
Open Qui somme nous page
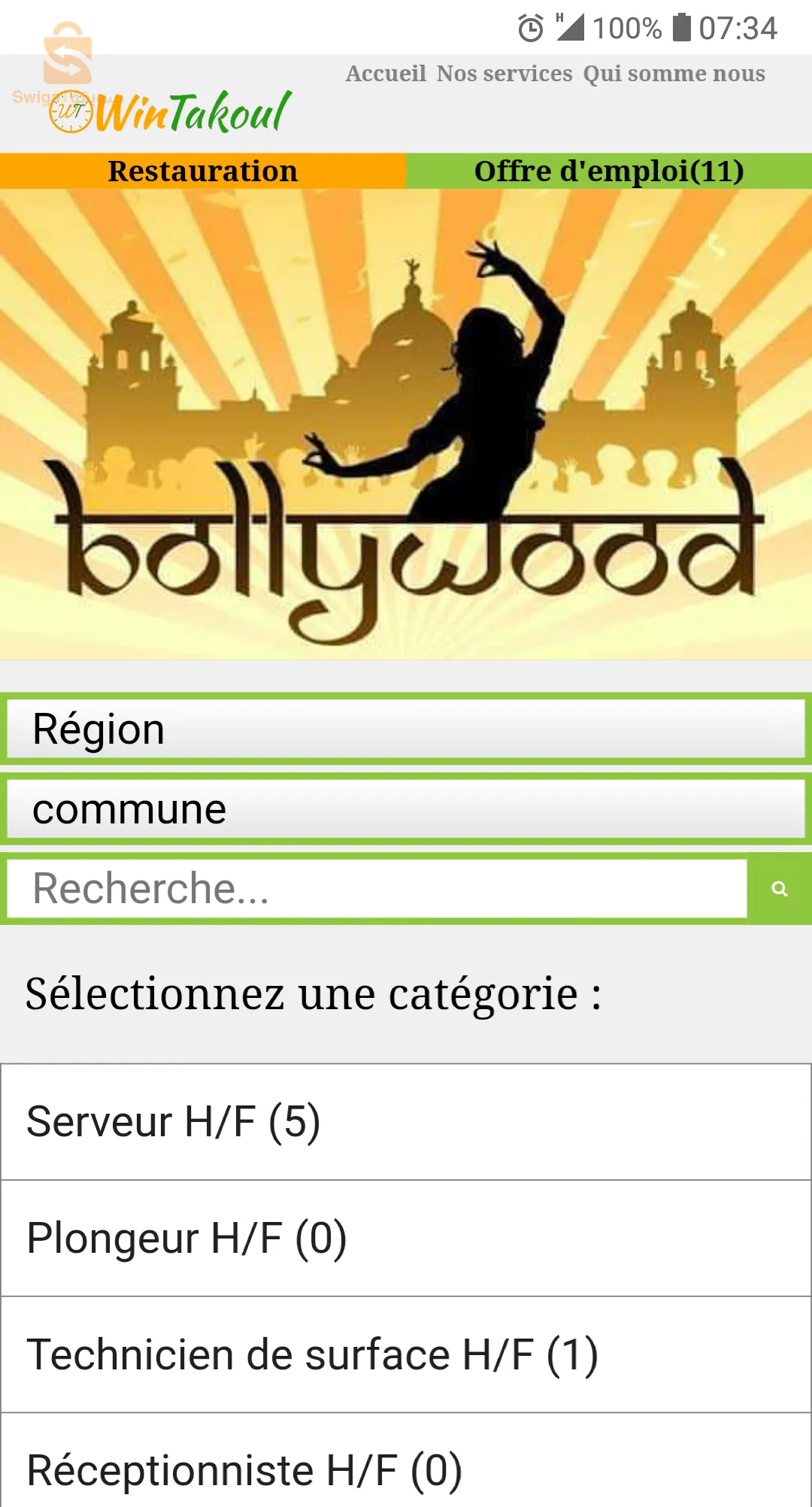pos(674,74)
